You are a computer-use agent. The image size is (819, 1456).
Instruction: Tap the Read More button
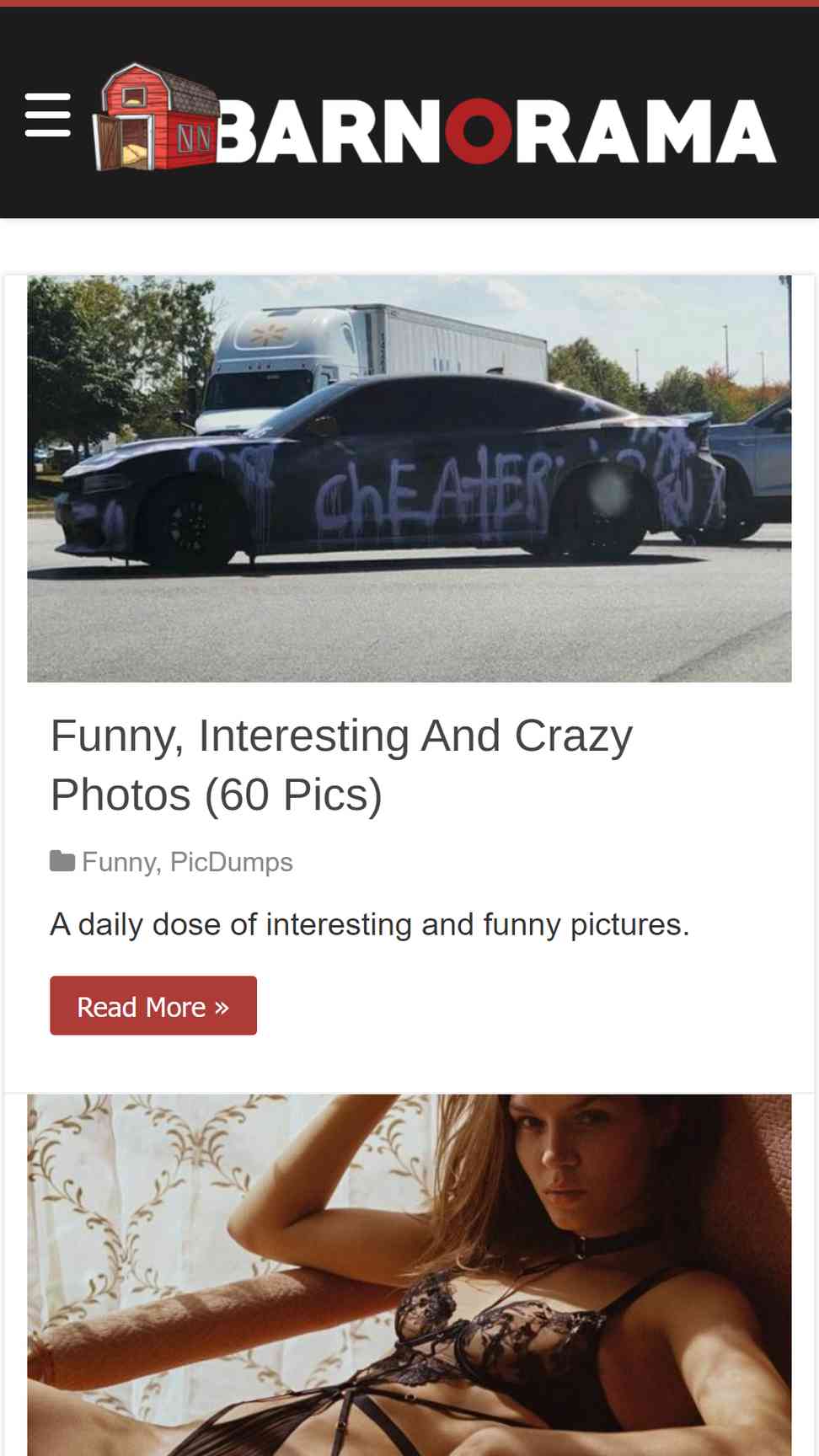(x=153, y=1005)
